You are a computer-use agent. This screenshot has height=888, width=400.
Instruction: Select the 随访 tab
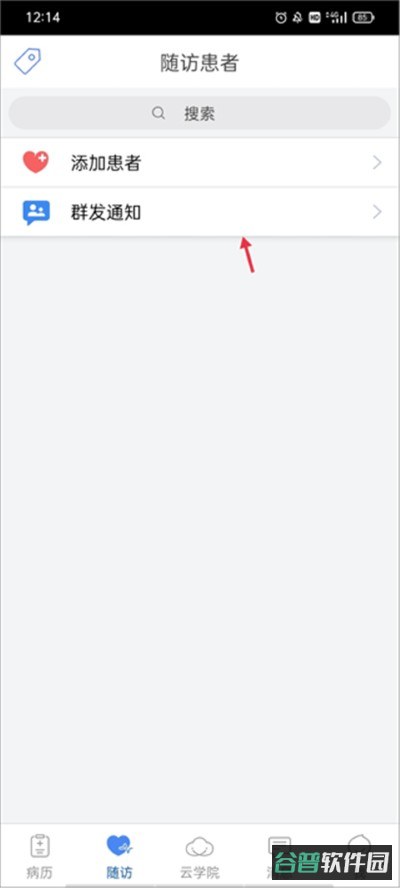click(119, 856)
